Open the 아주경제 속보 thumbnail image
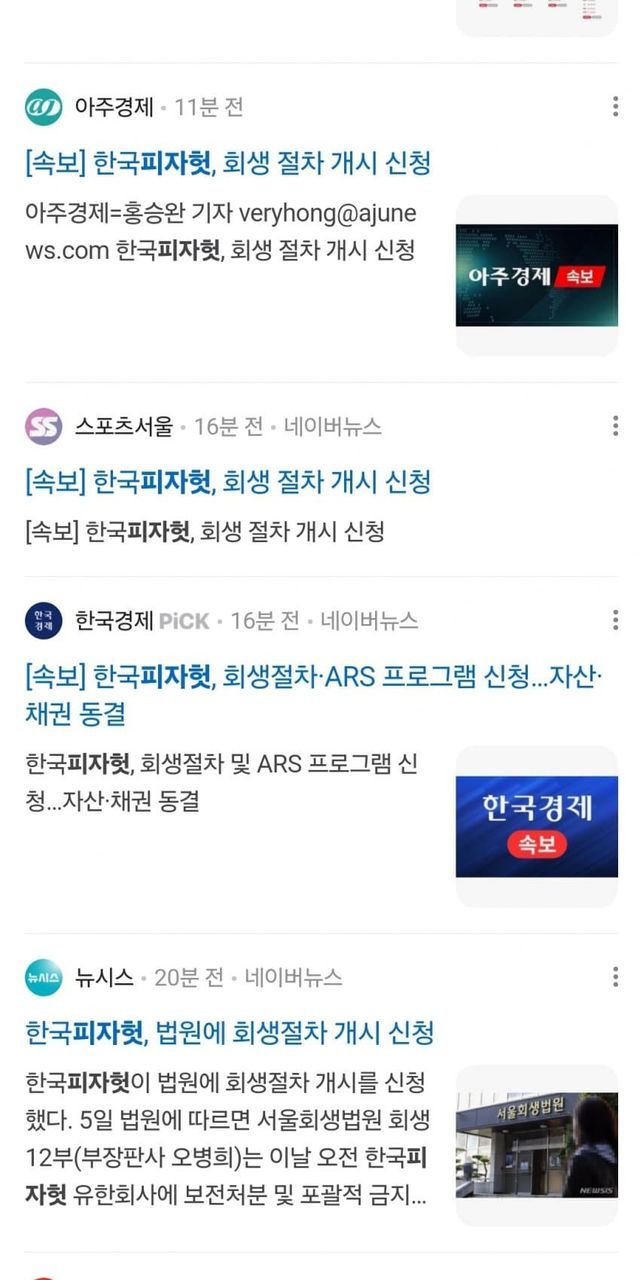This screenshot has width=640, height=1280. 537,276
